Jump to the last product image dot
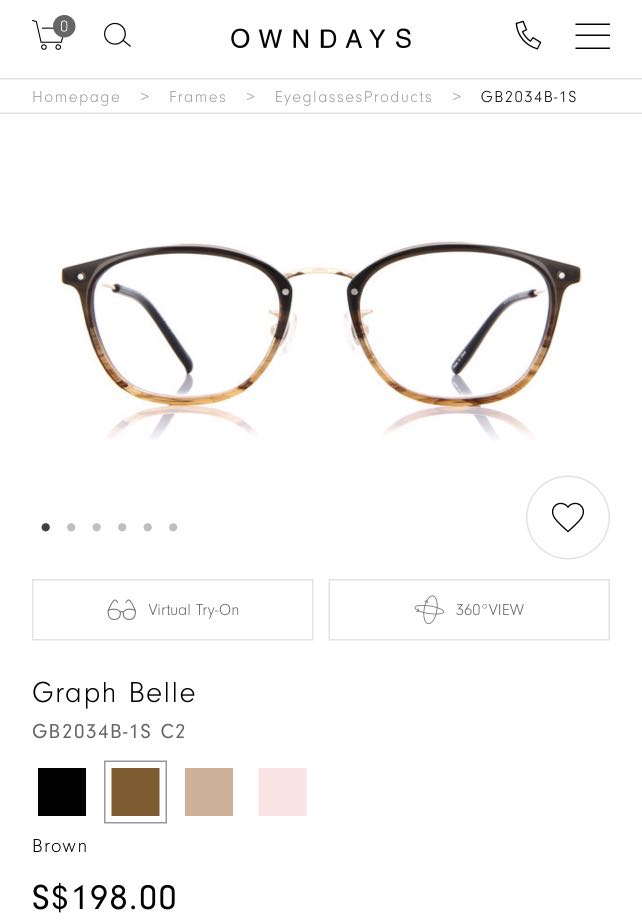The height and width of the screenshot is (923, 642). 173,527
